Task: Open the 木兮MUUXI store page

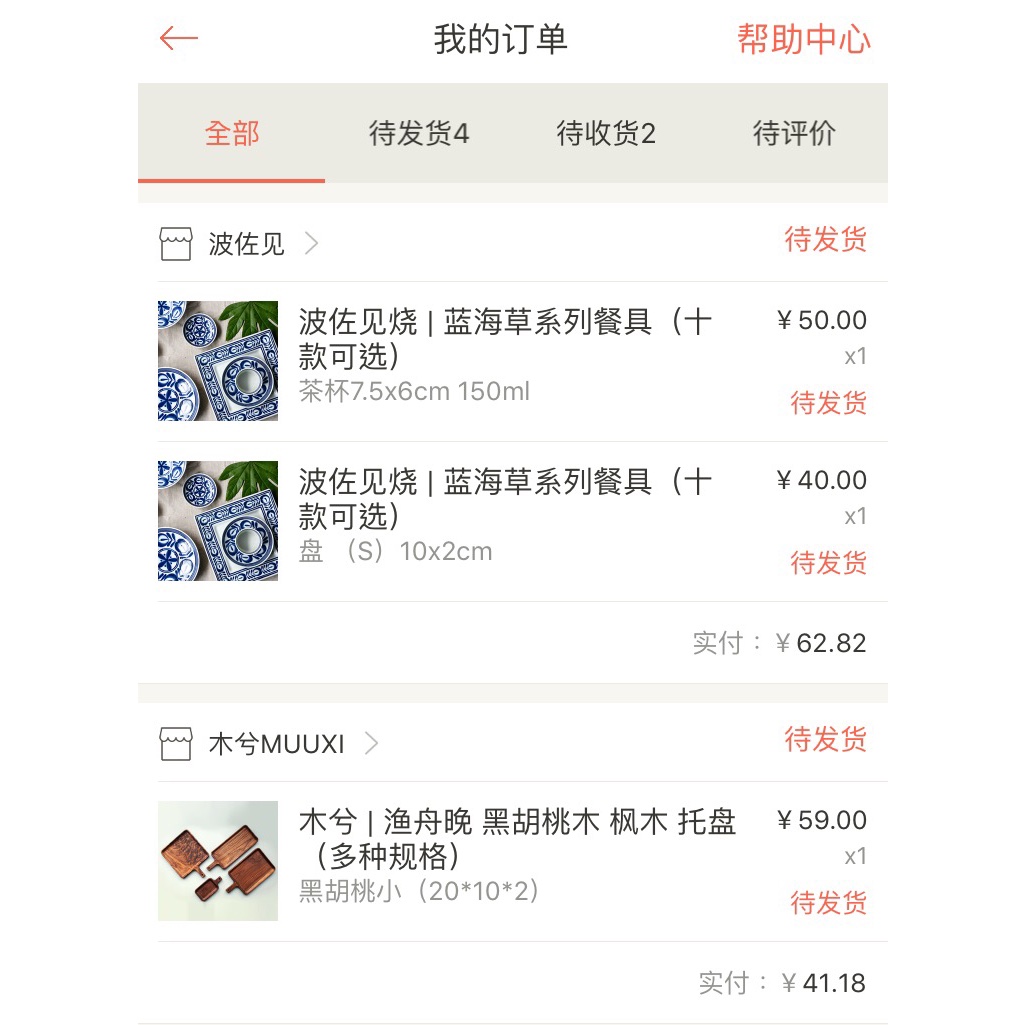Action: coord(276,744)
